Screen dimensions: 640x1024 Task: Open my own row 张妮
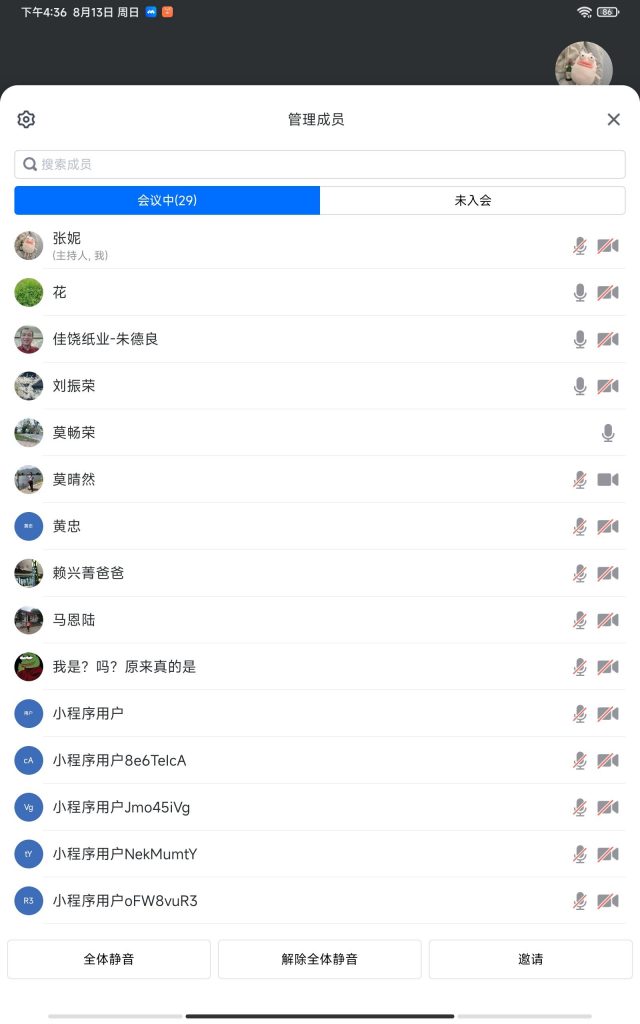[300, 245]
